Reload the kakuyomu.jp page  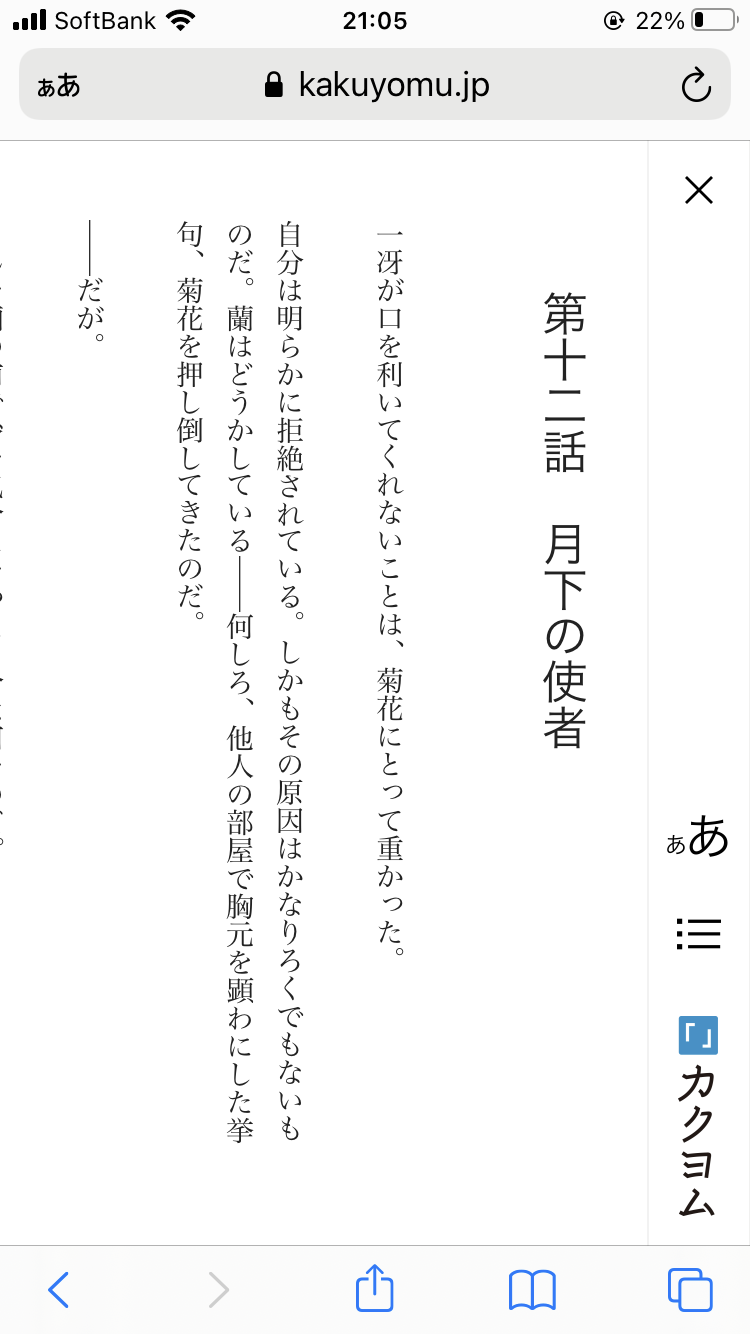(696, 86)
